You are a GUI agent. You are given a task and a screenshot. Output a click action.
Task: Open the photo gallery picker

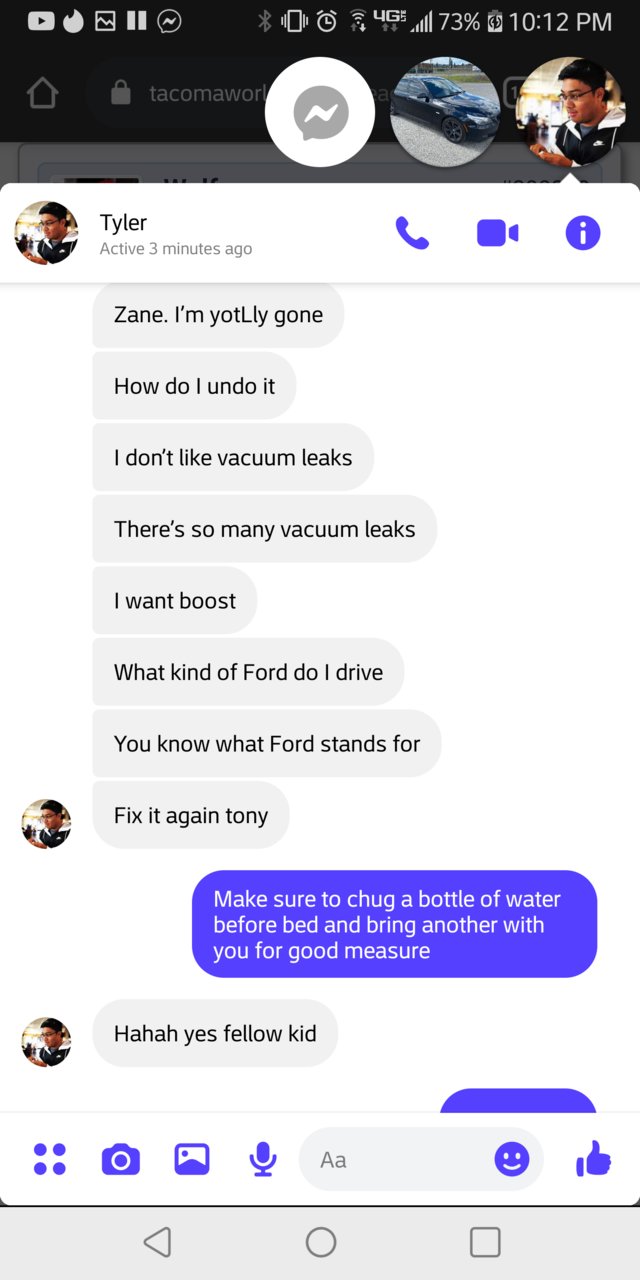[x=192, y=1159]
